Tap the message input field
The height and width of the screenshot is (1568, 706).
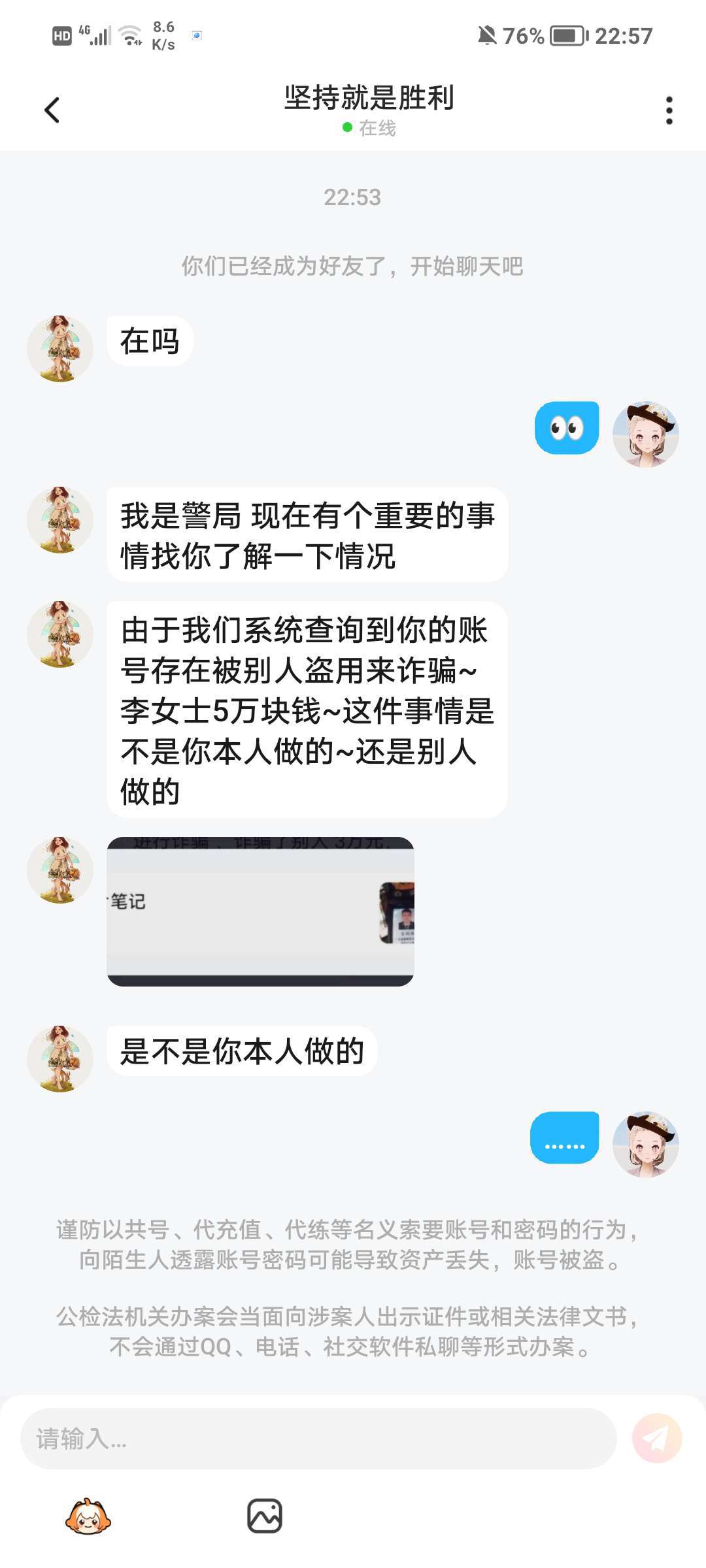tap(318, 1438)
